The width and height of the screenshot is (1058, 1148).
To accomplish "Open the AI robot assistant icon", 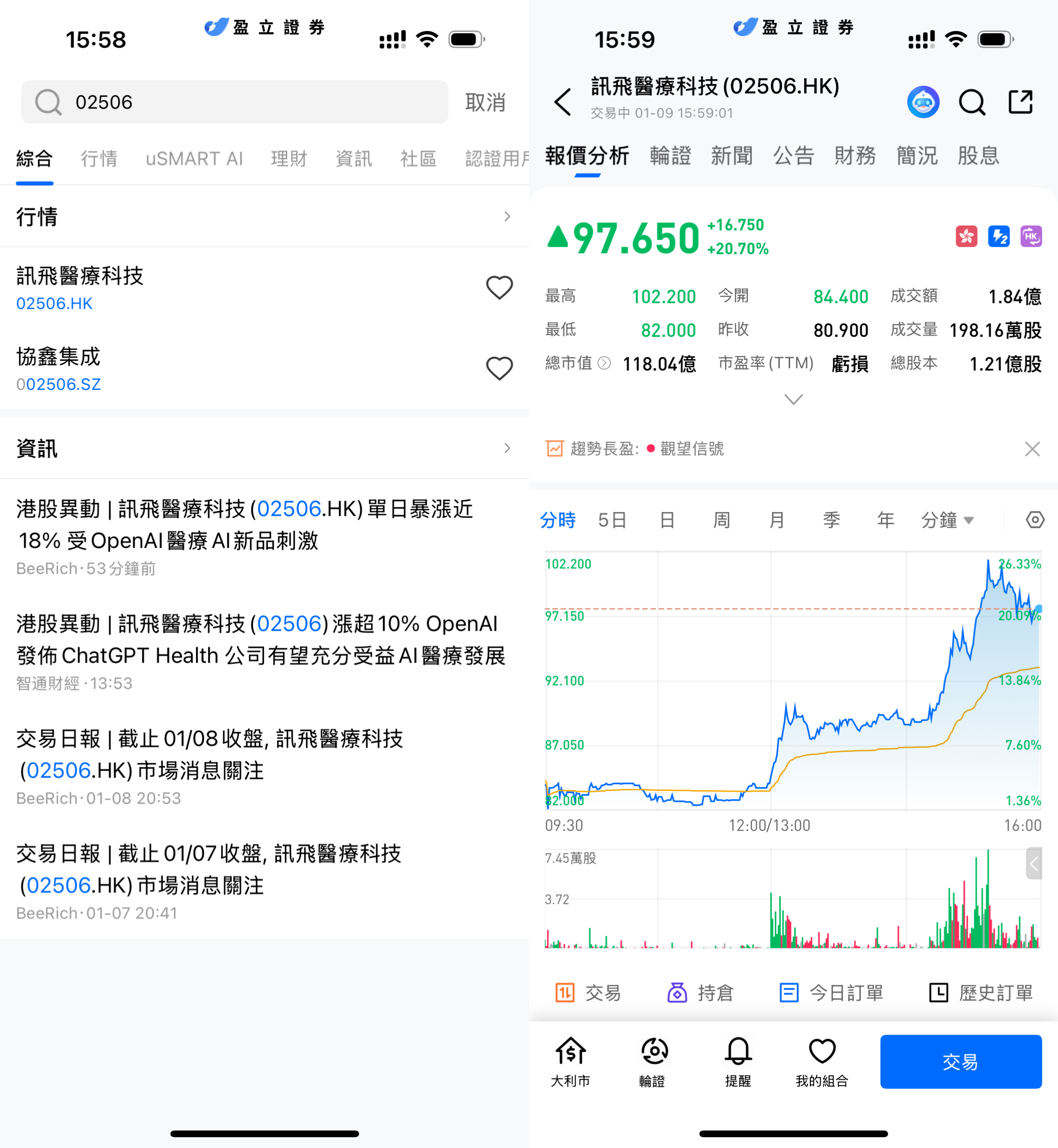I will [923, 102].
